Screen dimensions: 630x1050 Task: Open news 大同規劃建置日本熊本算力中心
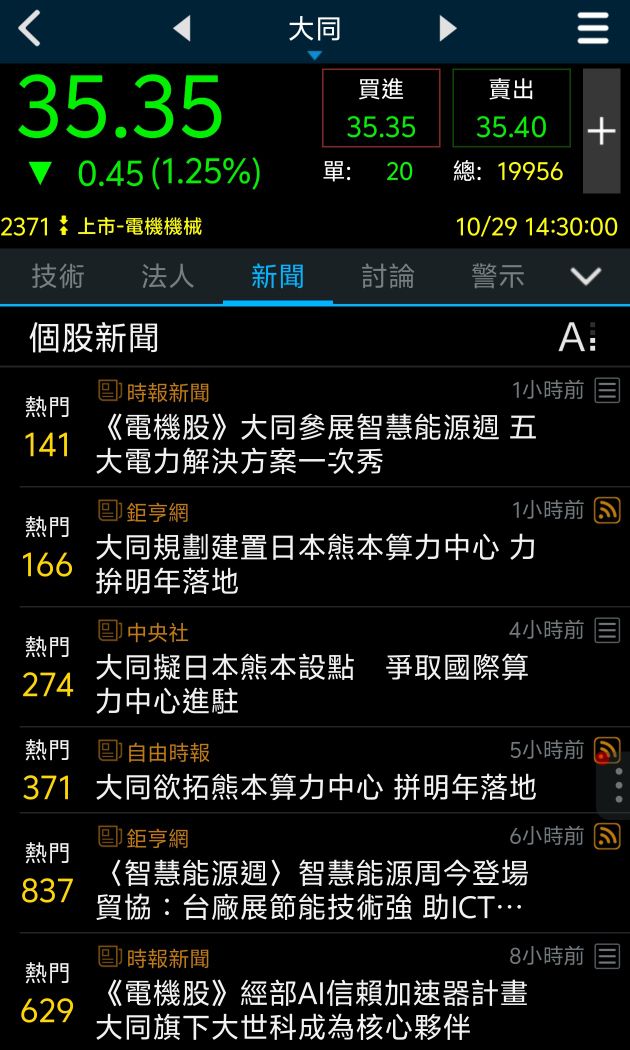(x=315, y=563)
